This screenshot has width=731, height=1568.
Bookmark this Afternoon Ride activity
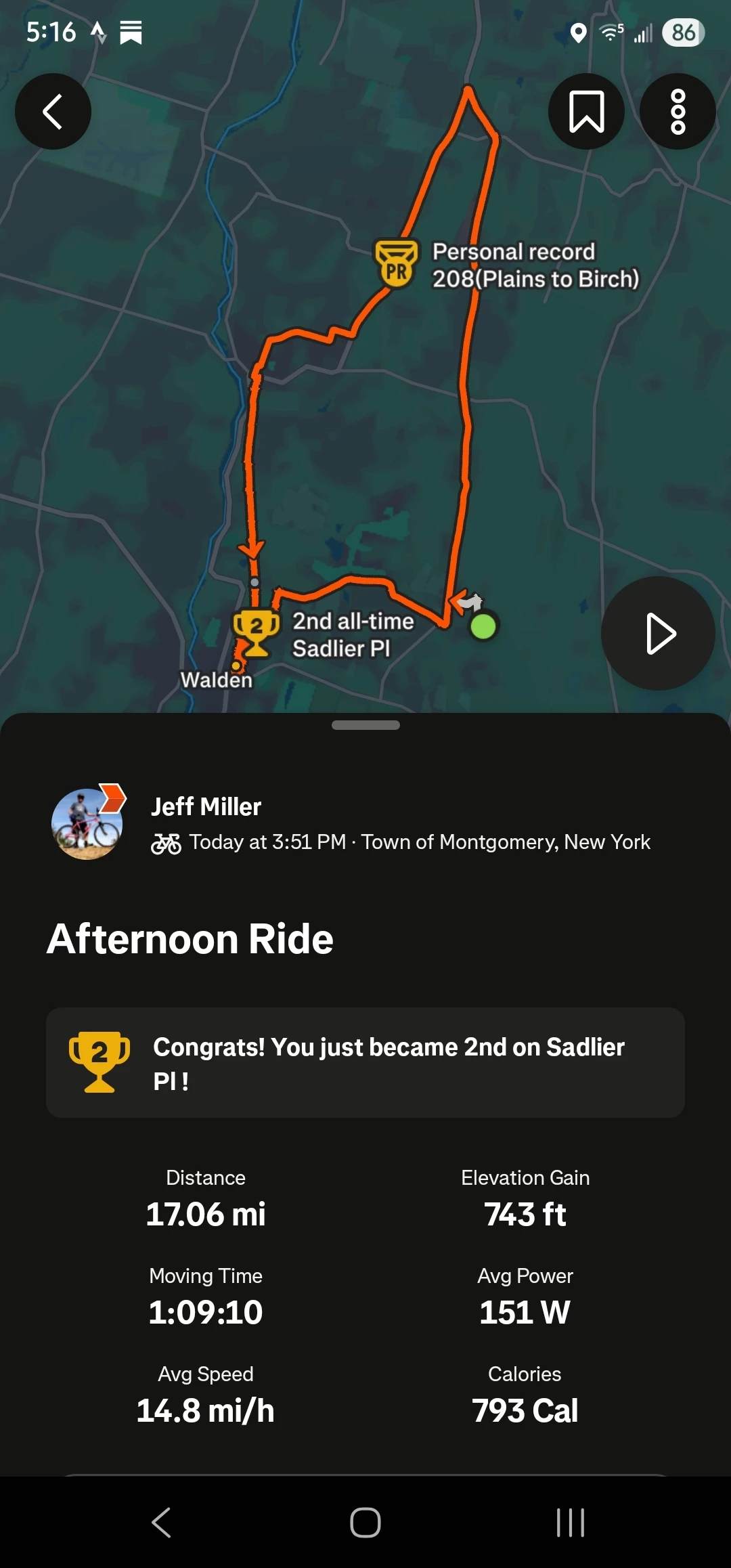click(x=586, y=112)
